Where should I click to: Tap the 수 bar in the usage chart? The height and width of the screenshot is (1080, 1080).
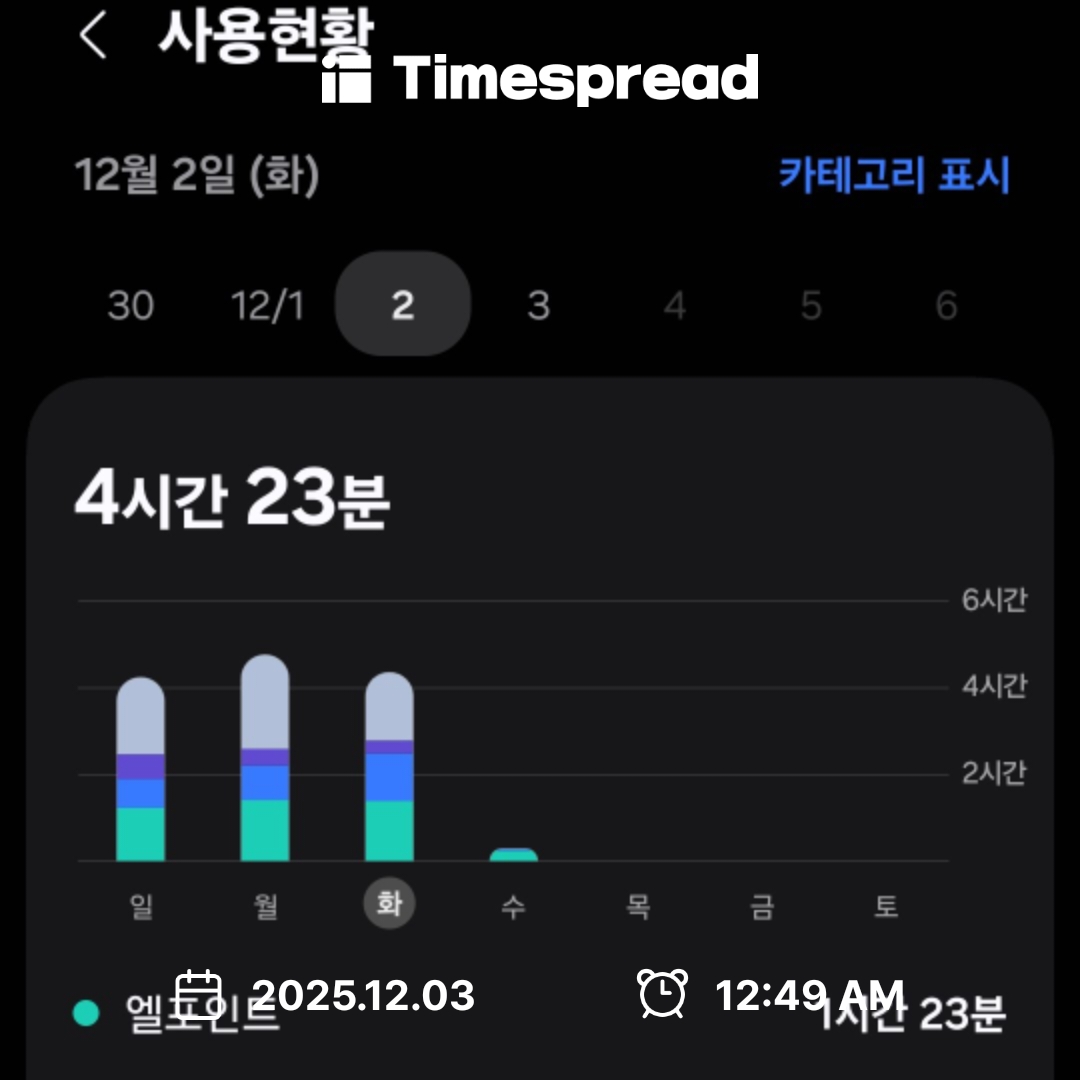tap(513, 855)
